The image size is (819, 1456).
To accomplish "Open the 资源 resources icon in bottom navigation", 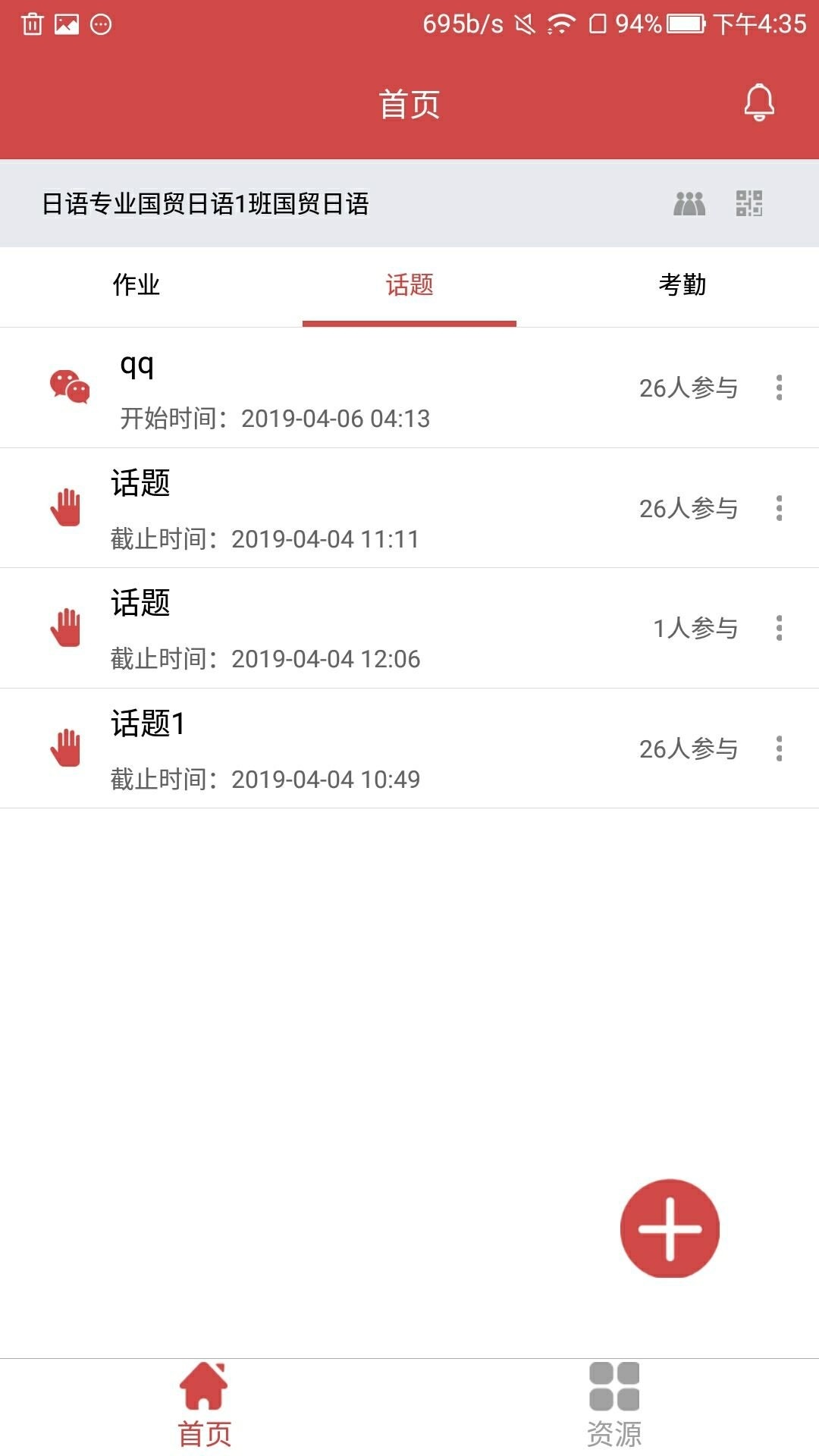I will [x=616, y=1399].
